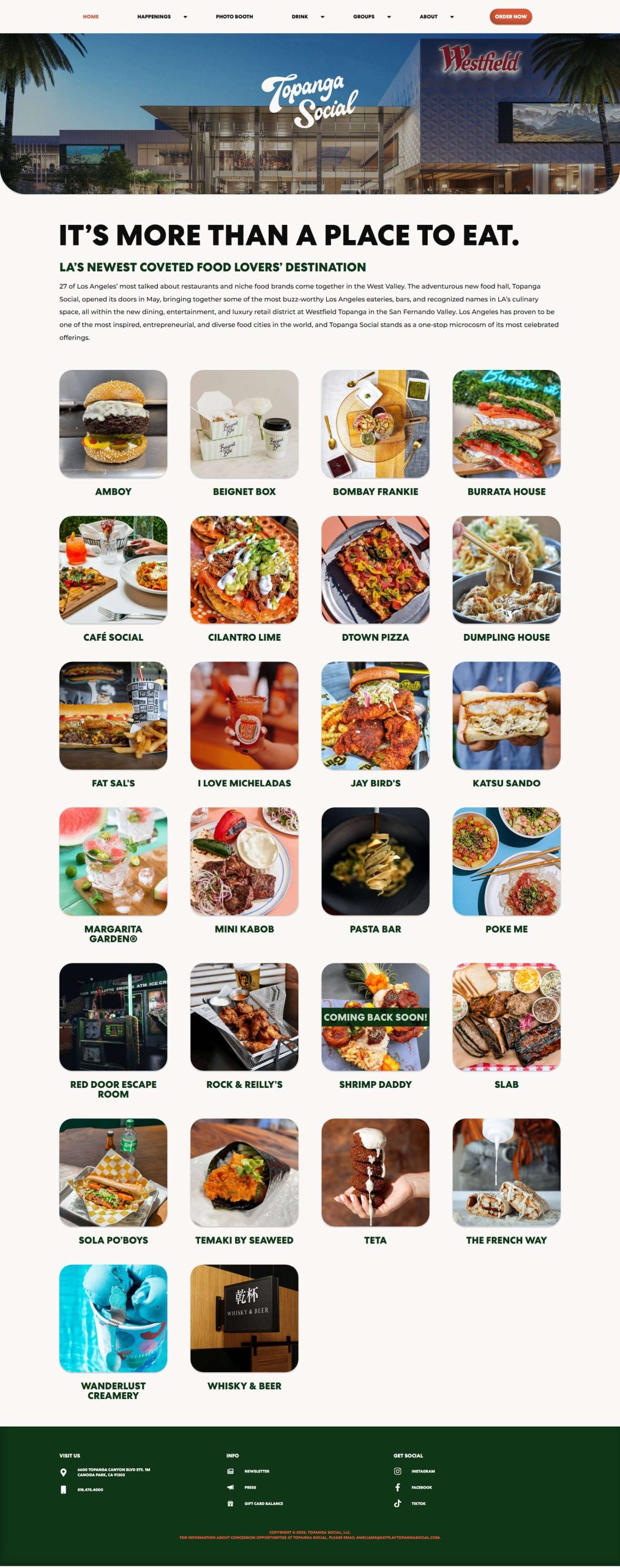The height and width of the screenshot is (1568, 620).
Task: View the Pasta Bar tile
Action: [375, 861]
